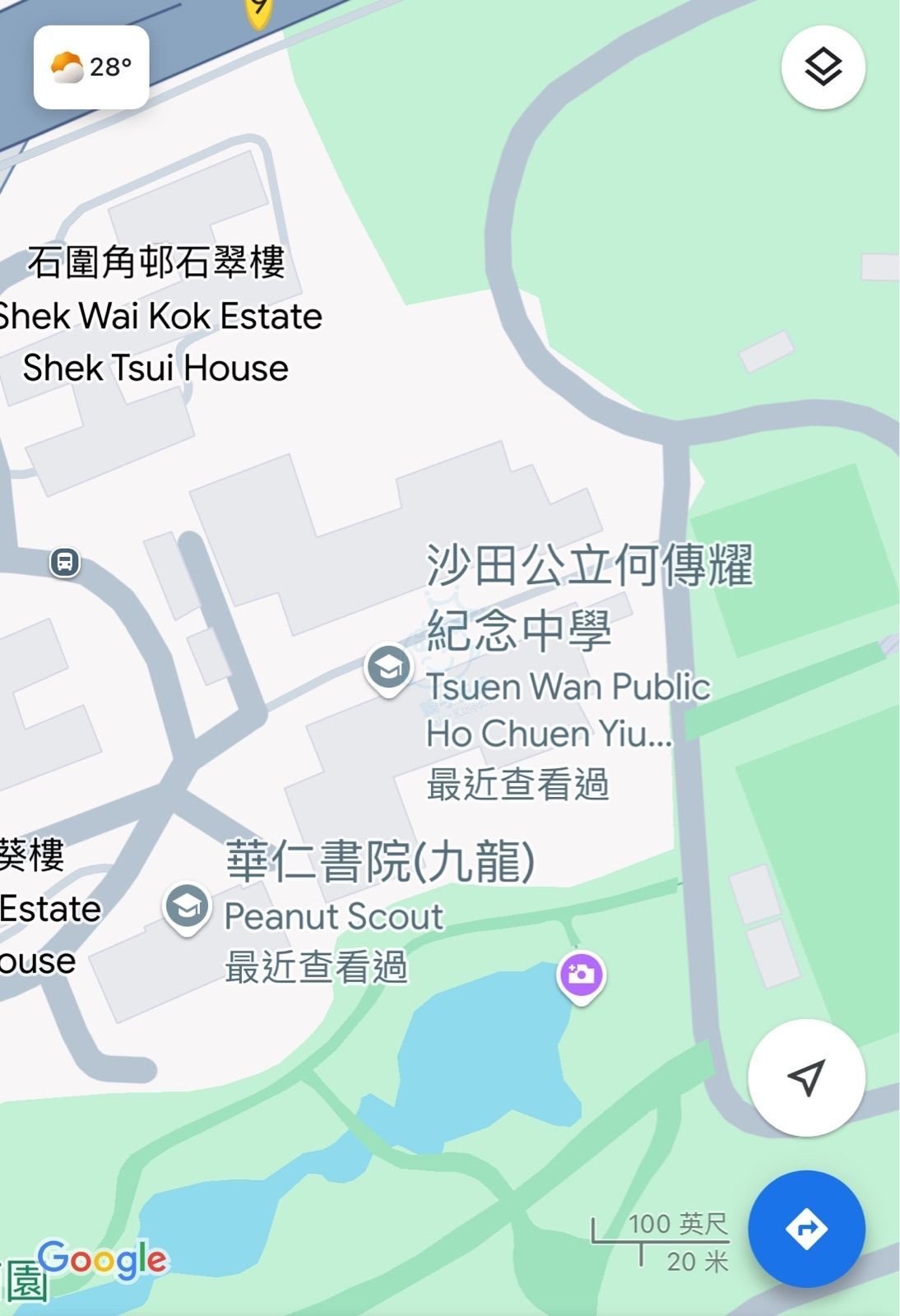Select the Peanut Scout school pin
The image size is (900, 1316).
(x=188, y=908)
